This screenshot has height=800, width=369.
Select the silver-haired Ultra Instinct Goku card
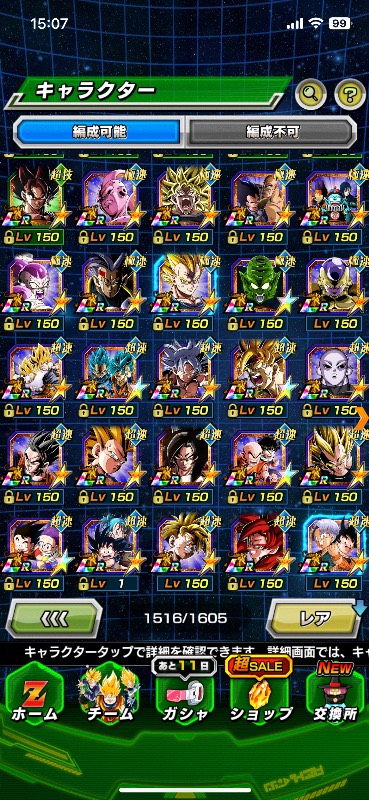[x=185, y=380]
